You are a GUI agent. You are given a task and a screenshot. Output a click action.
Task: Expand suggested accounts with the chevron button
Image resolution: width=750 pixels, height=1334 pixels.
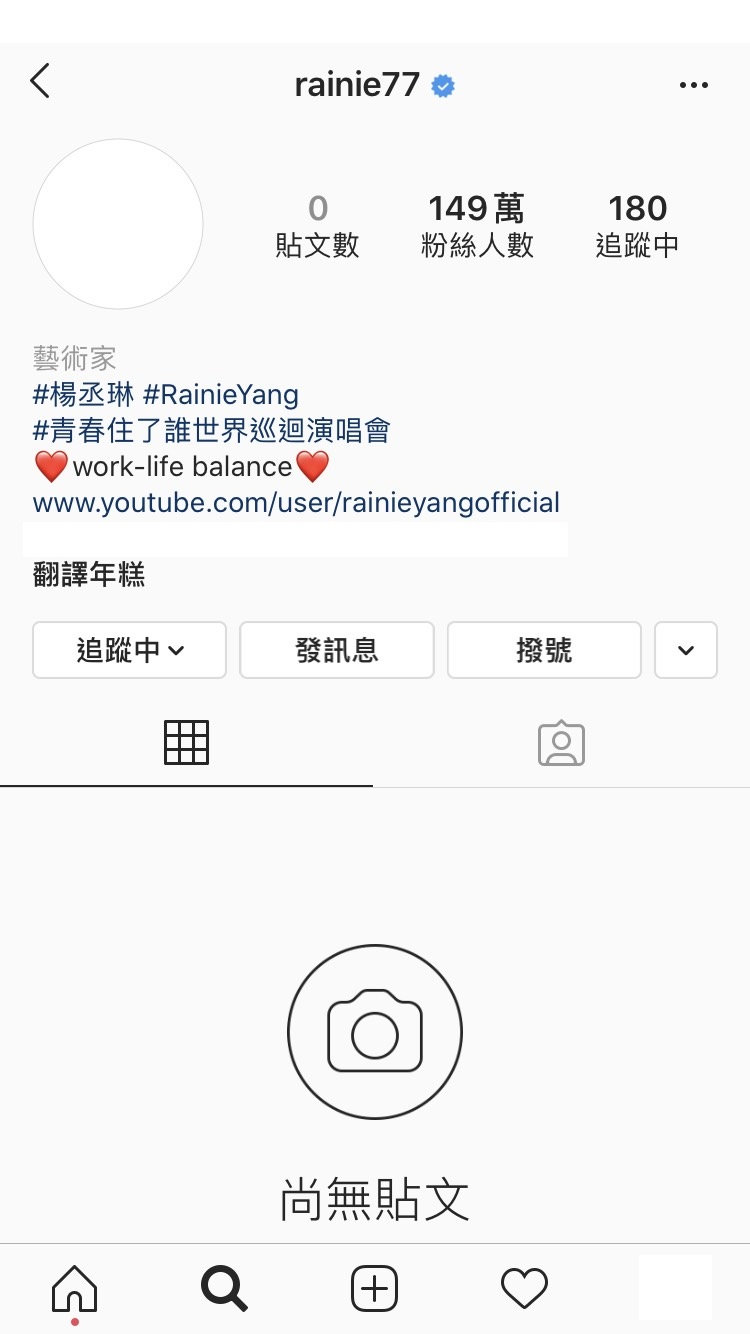tap(685, 650)
